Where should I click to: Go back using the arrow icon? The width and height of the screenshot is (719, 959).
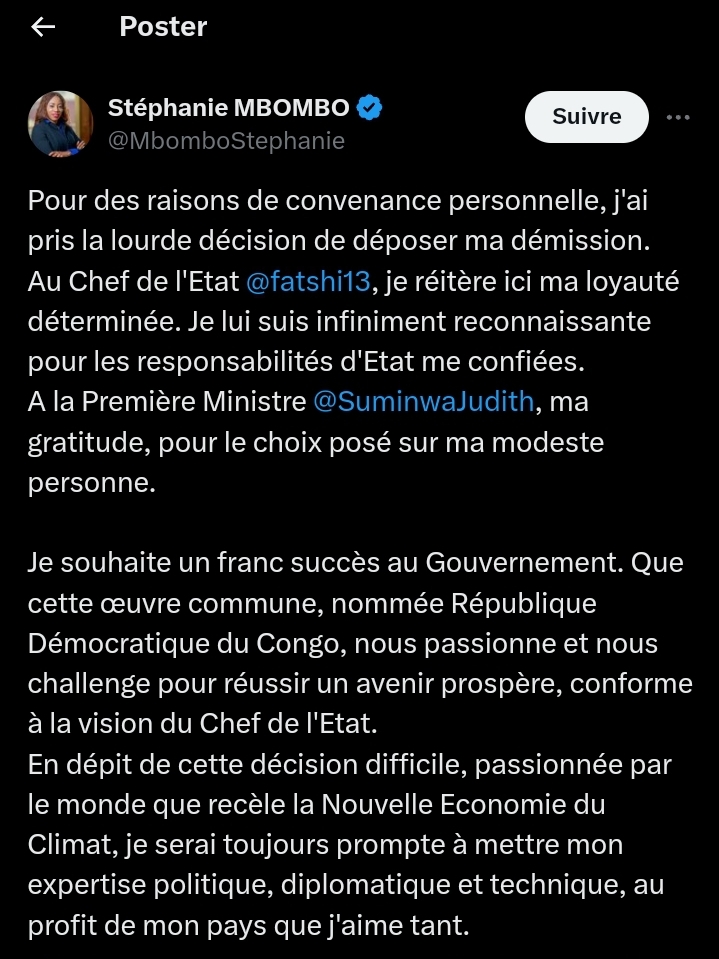coord(42,27)
